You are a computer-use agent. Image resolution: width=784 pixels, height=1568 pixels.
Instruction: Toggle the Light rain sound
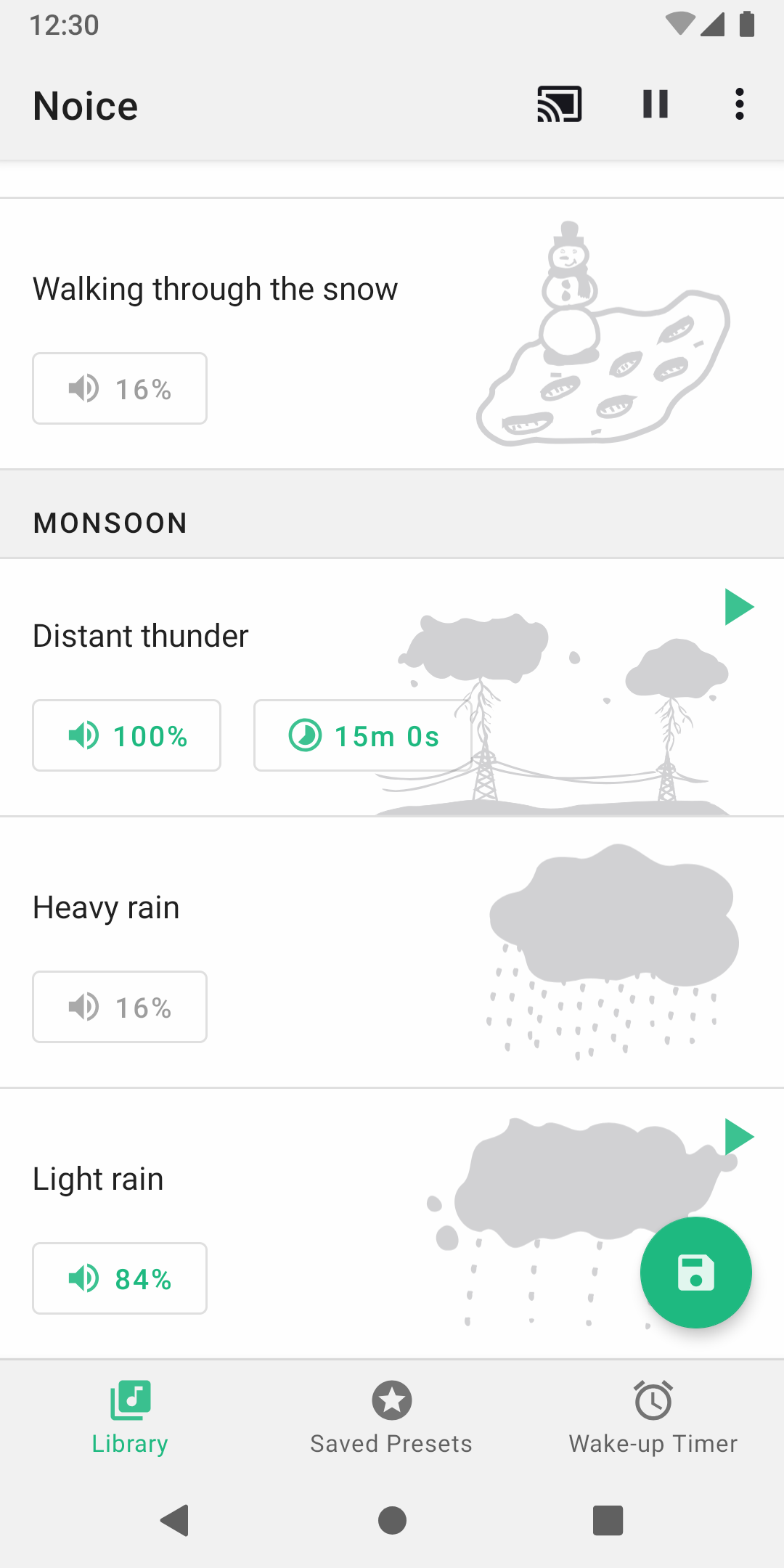click(x=392, y=1223)
